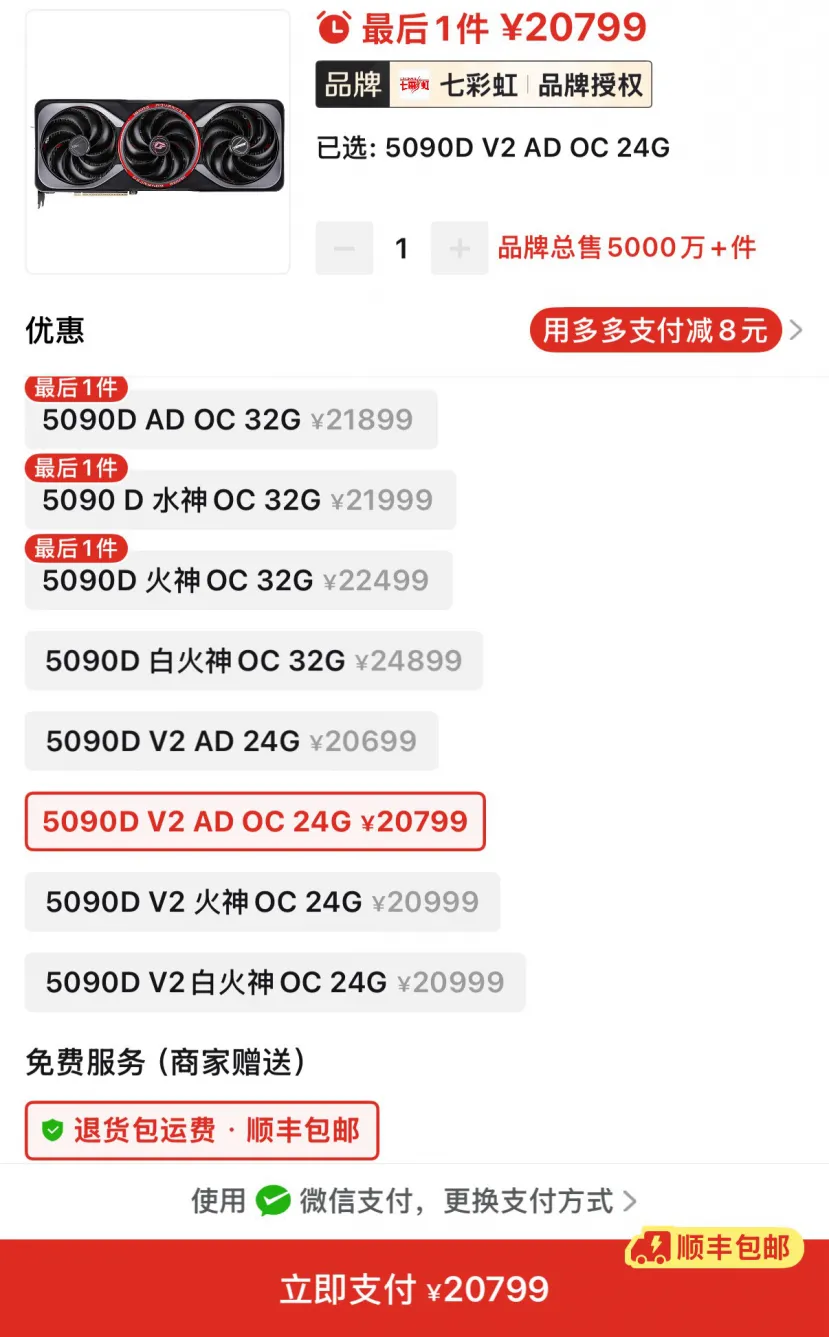Select the 5090D V2 白火神 OC 24G variant
The height and width of the screenshot is (1337, 829).
[273, 982]
